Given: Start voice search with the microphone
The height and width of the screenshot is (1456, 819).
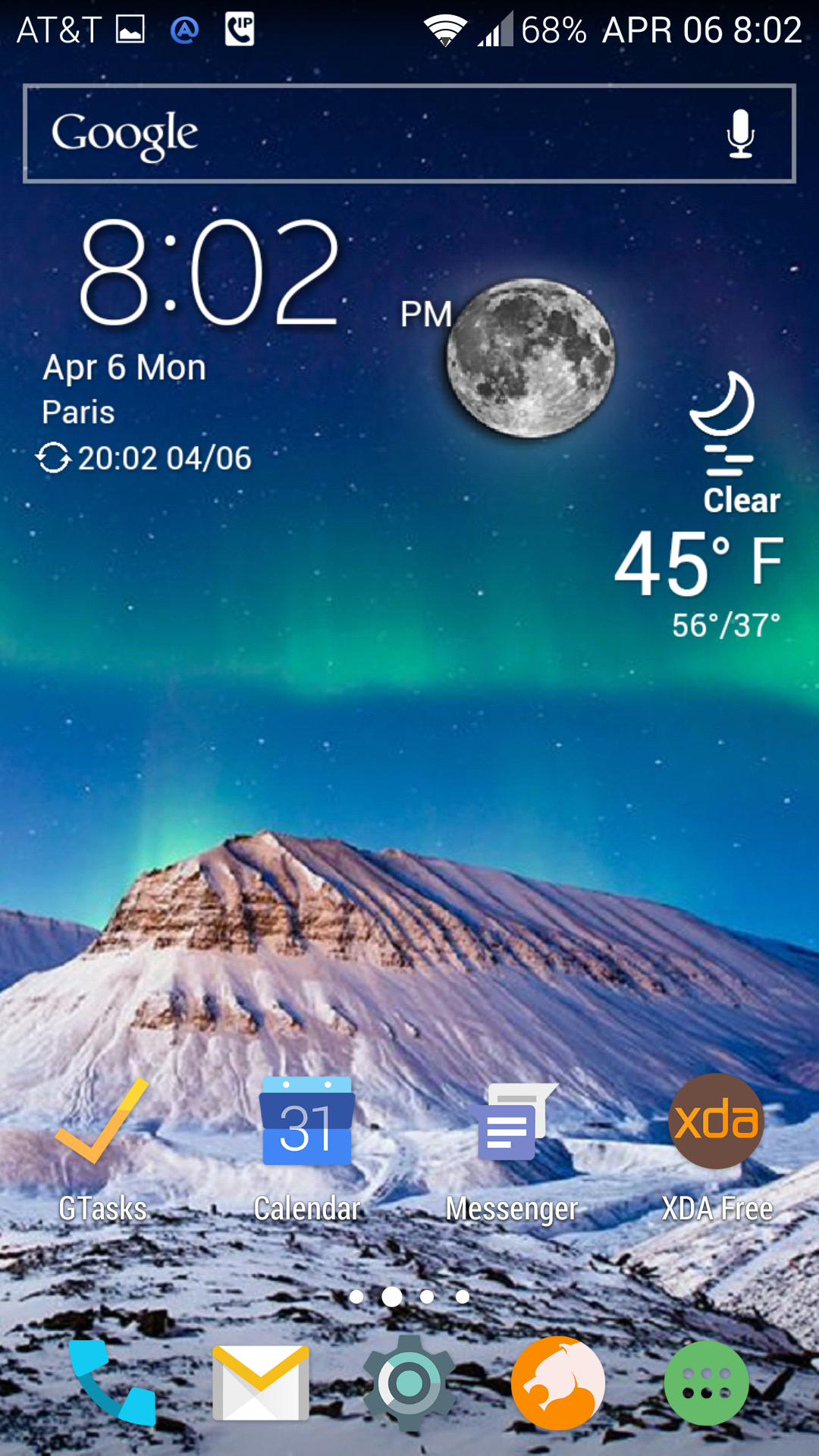Looking at the screenshot, I should pyautogui.click(x=740, y=133).
